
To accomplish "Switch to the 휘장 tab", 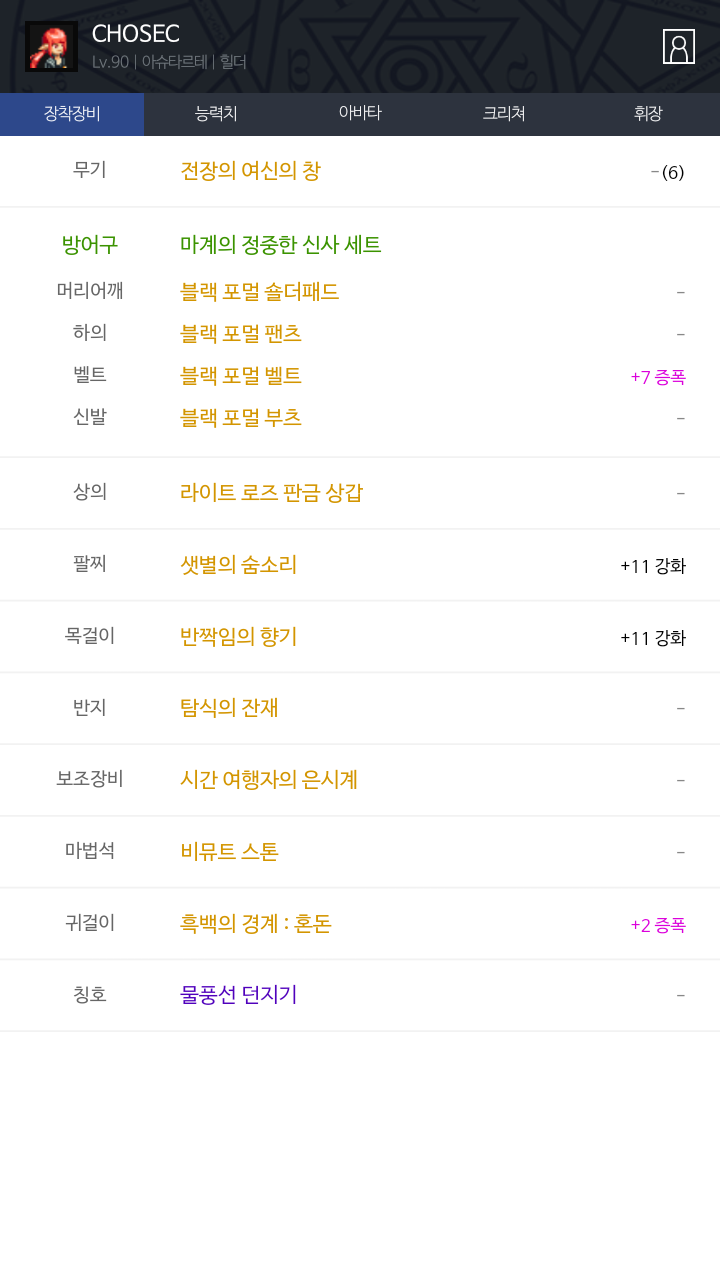I will coord(648,114).
